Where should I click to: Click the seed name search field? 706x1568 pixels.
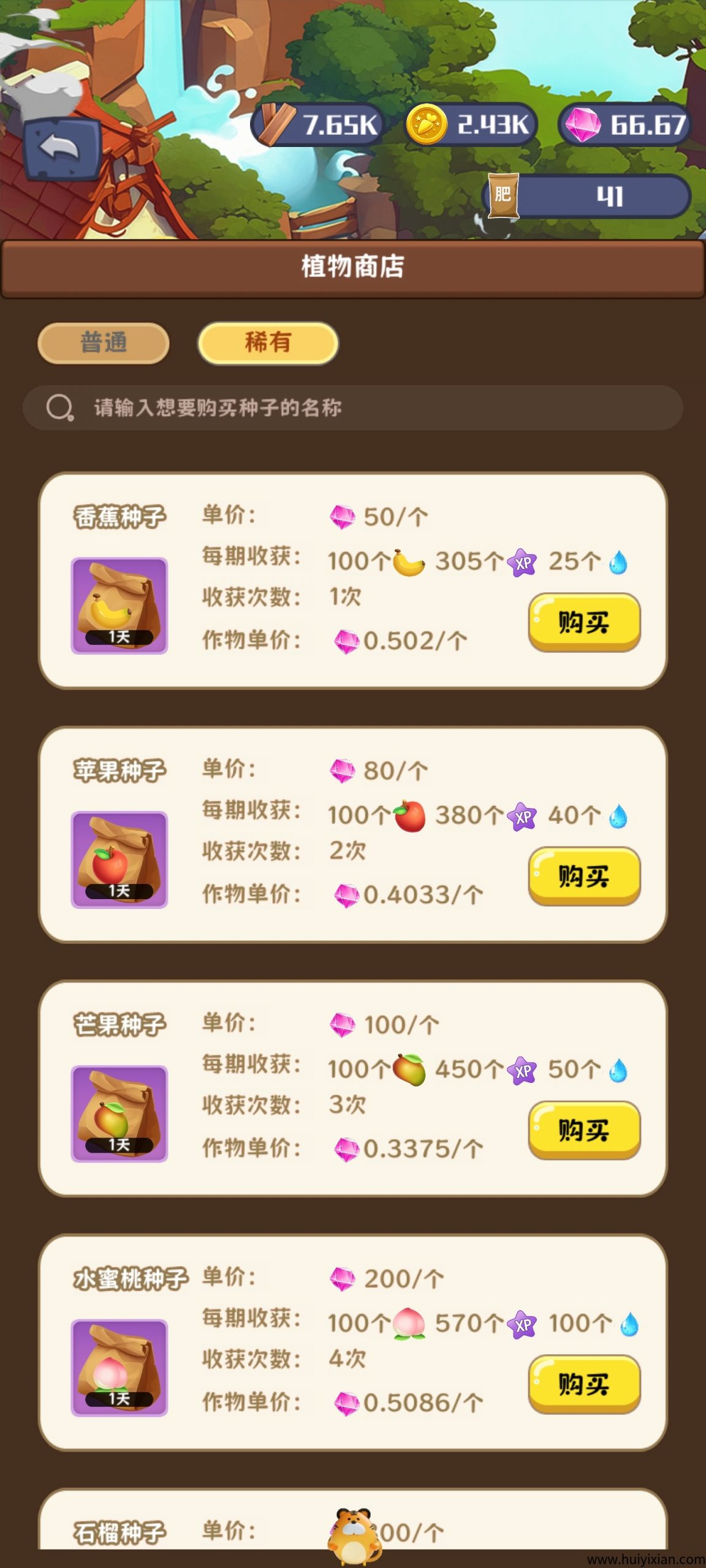point(353,405)
